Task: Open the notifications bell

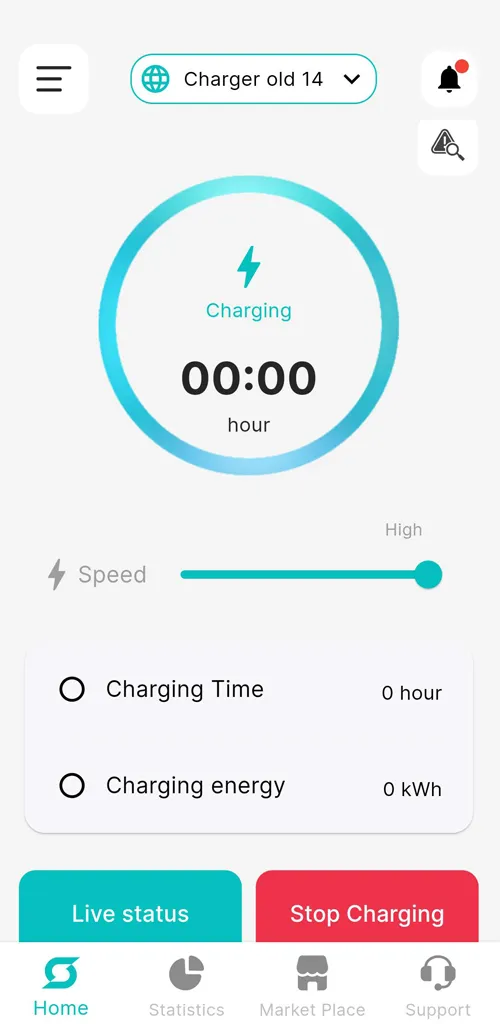Action: point(449,79)
